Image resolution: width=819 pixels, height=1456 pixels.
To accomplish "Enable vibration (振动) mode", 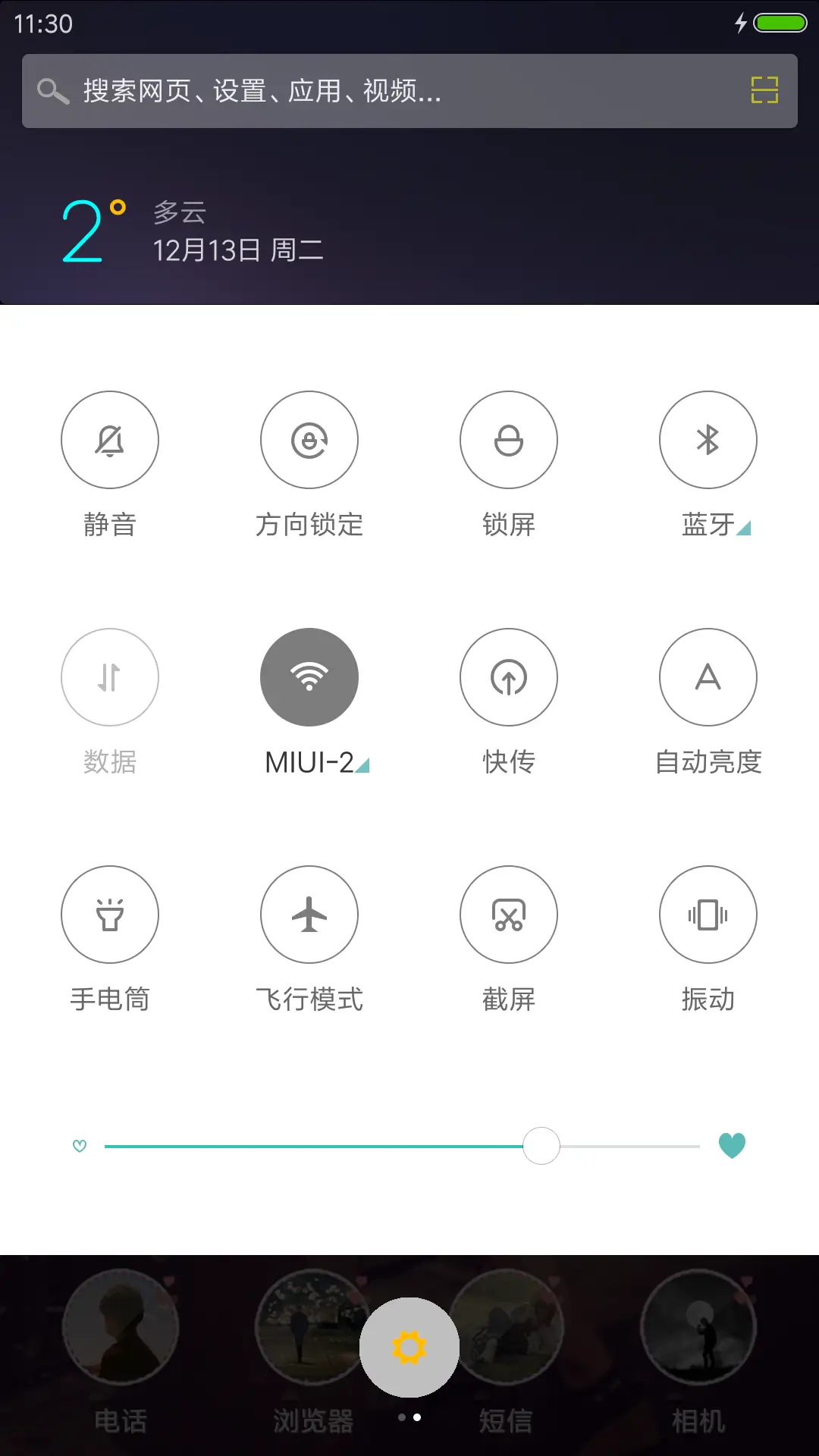I will [708, 915].
